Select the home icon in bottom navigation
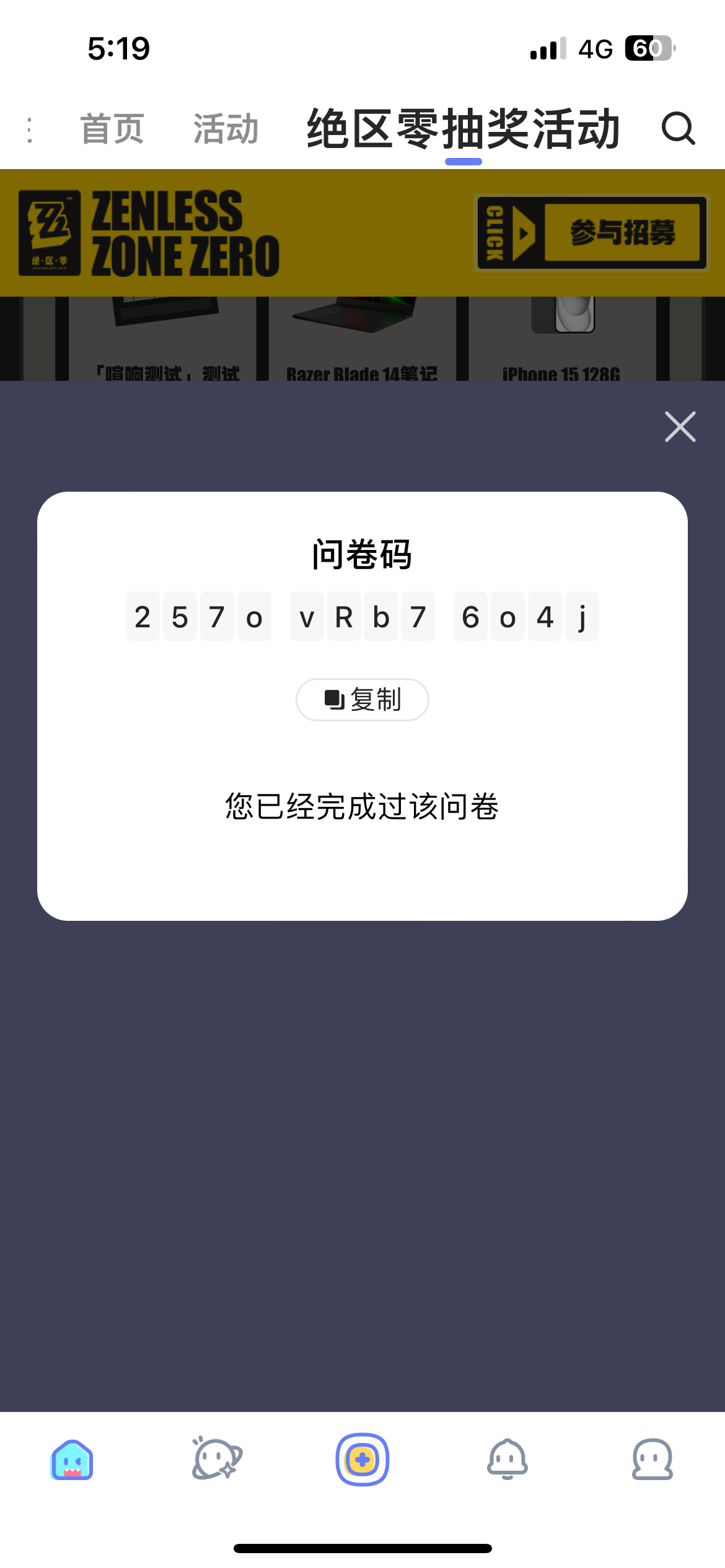 tap(71, 1460)
